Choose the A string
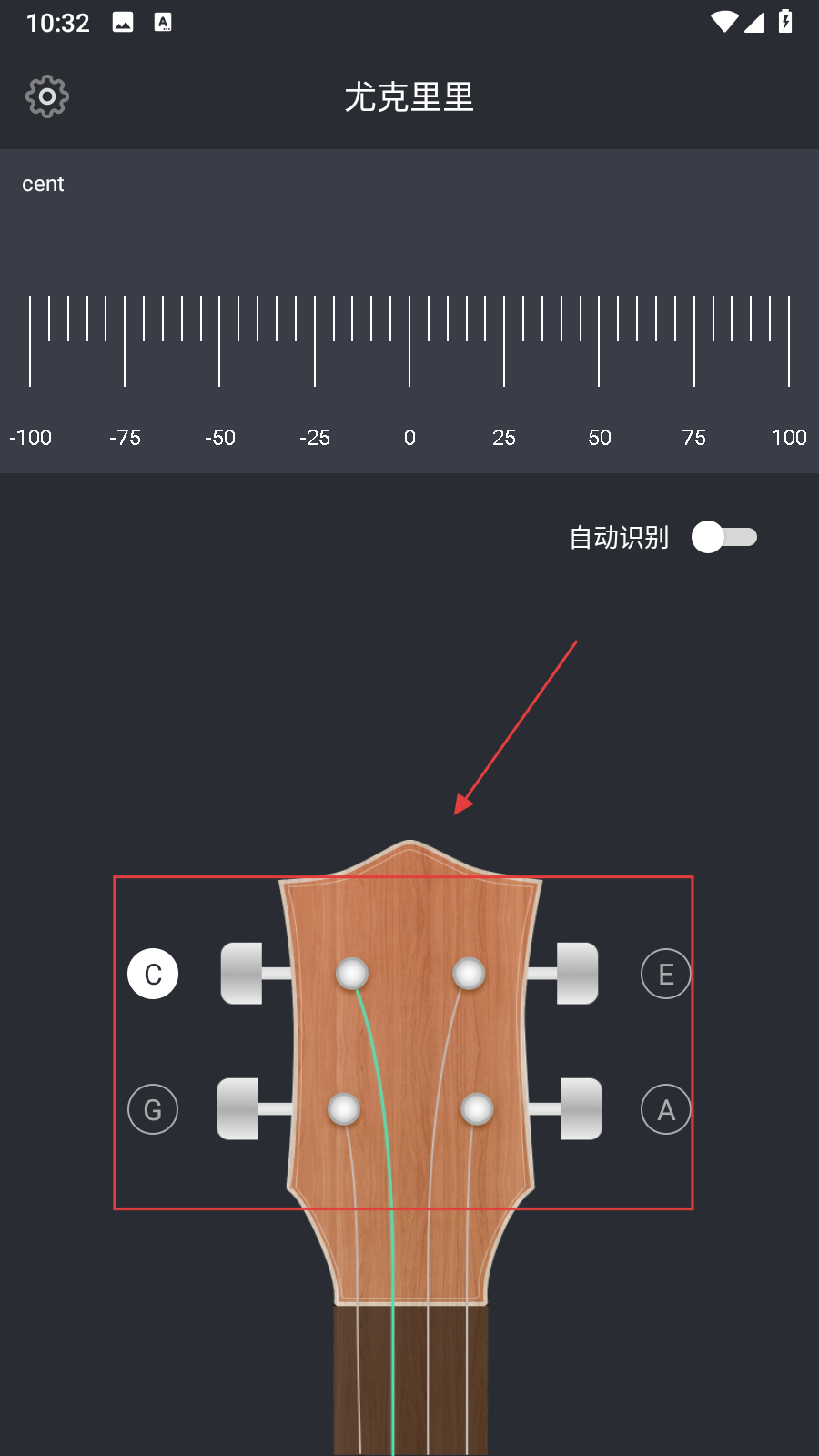 click(665, 1109)
